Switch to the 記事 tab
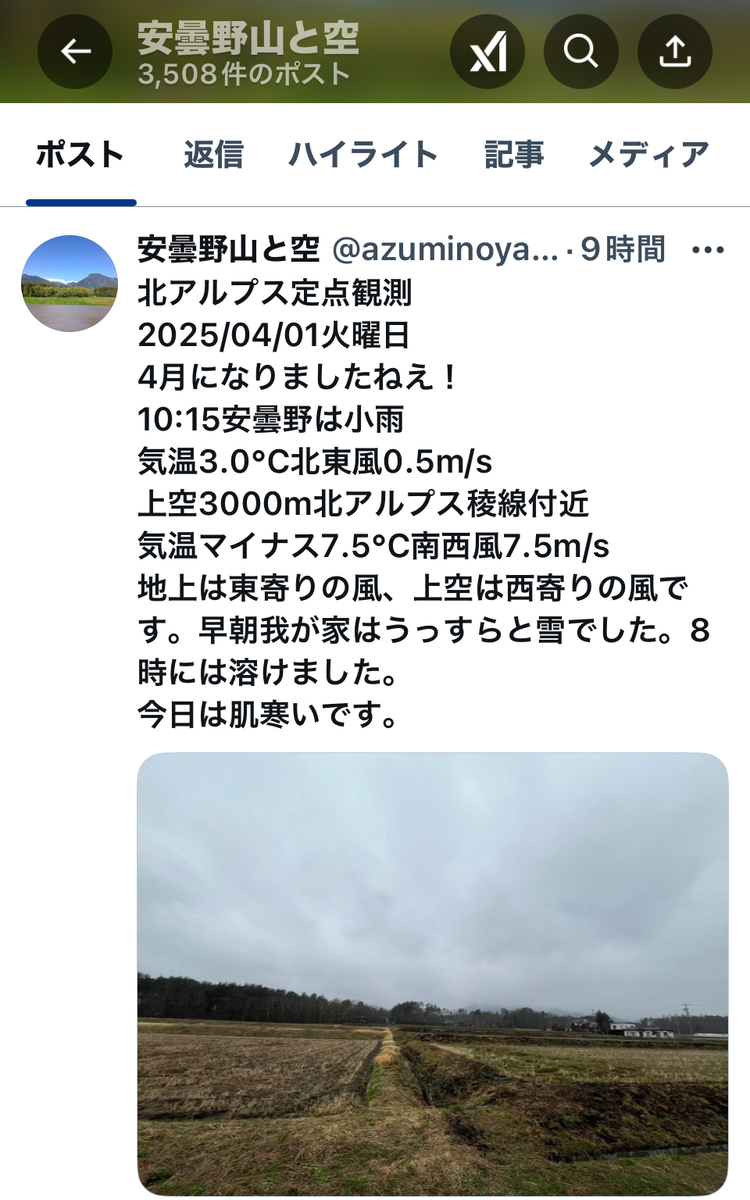Image resolution: width=750 pixels, height=1200 pixels. coord(514,155)
